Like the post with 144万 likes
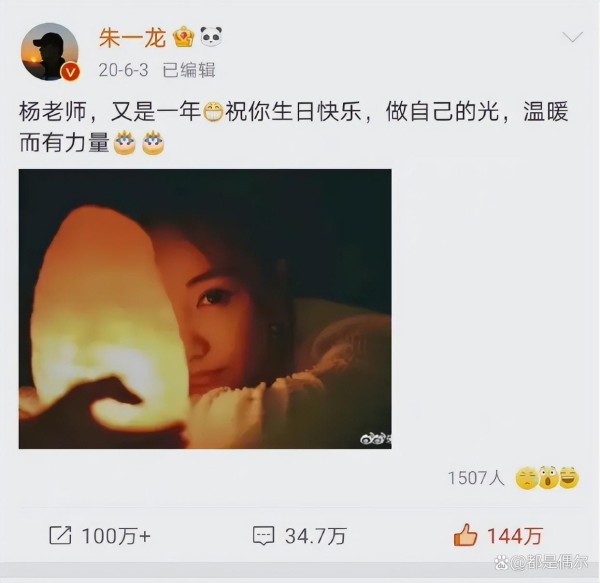 click(x=498, y=536)
